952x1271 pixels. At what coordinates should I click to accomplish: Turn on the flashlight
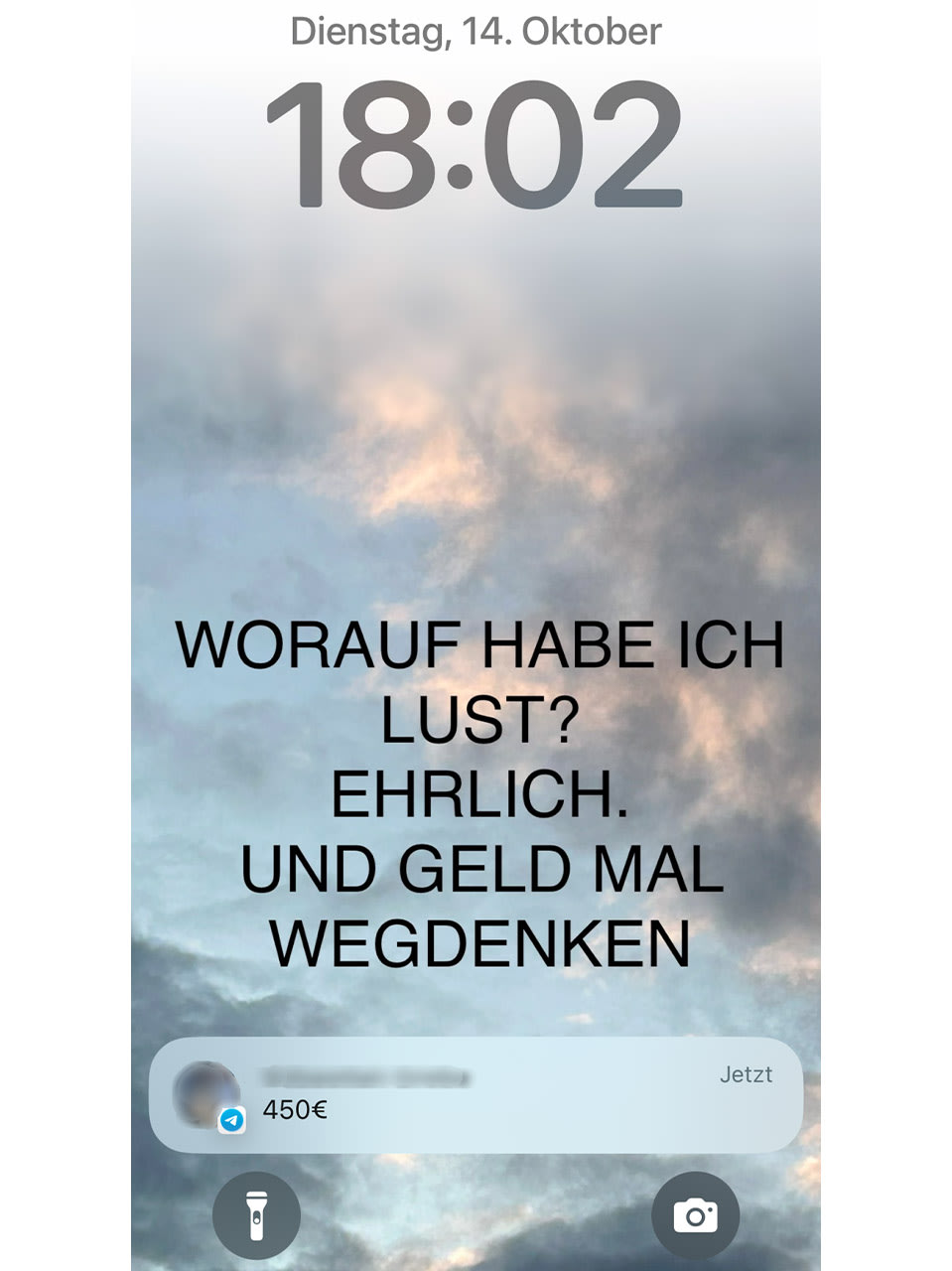(x=256, y=1215)
